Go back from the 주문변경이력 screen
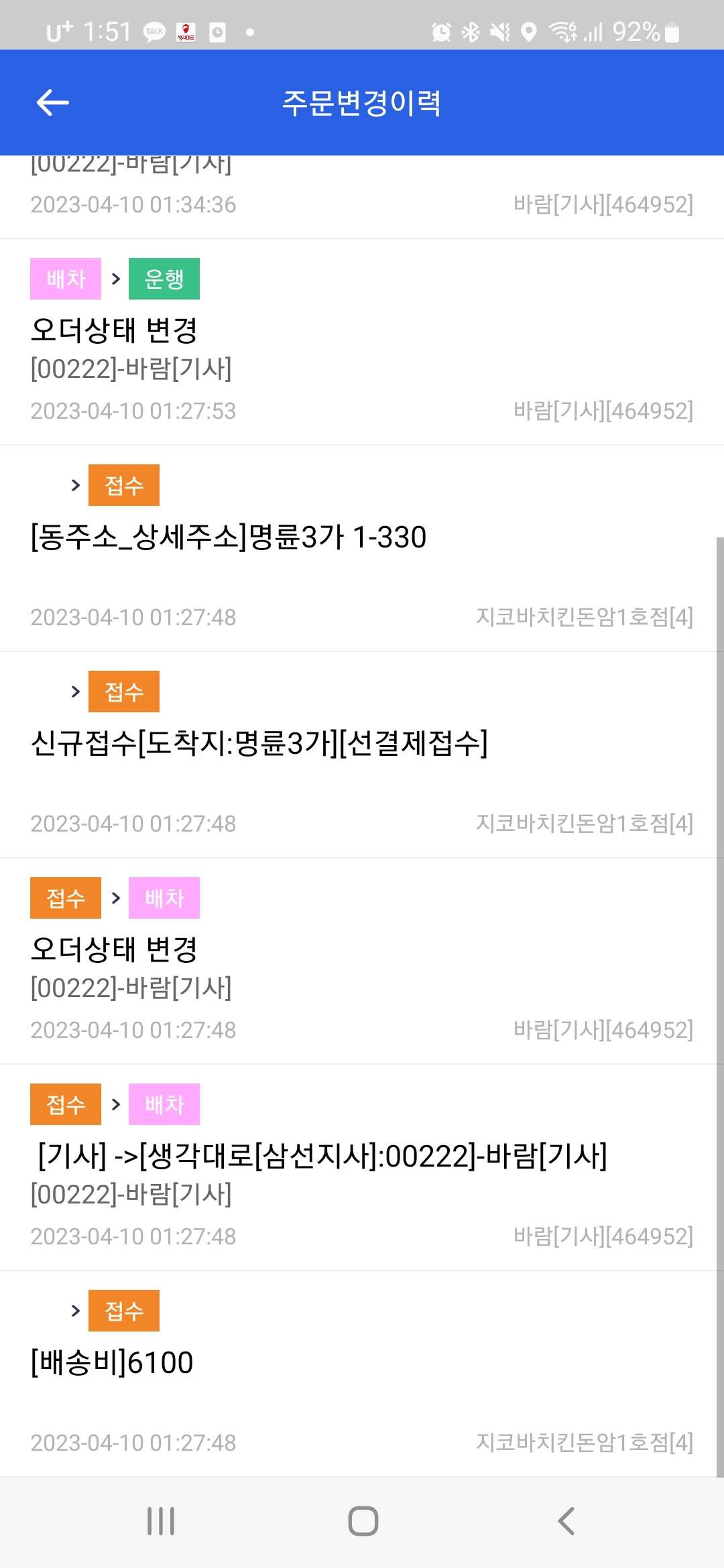 pos(52,103)
